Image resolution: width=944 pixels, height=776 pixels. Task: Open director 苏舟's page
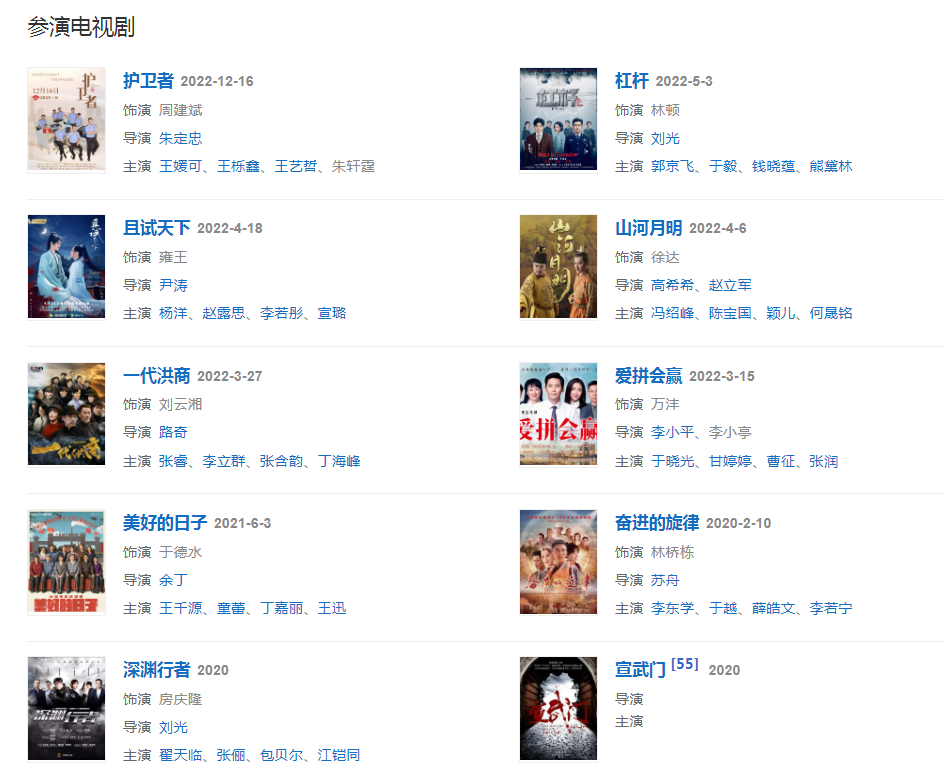point(665,580)
